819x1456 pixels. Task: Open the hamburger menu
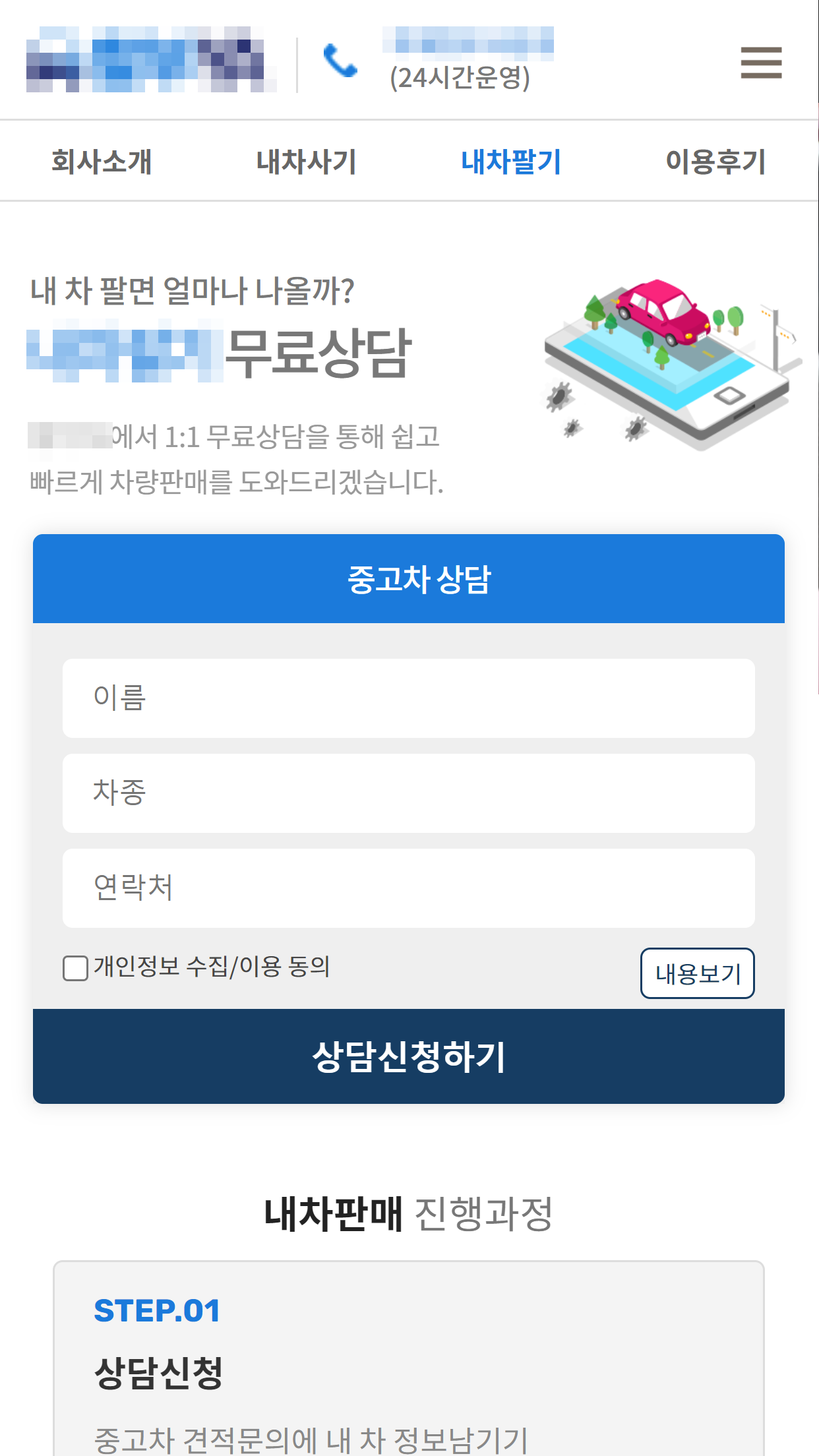(761, 63)
